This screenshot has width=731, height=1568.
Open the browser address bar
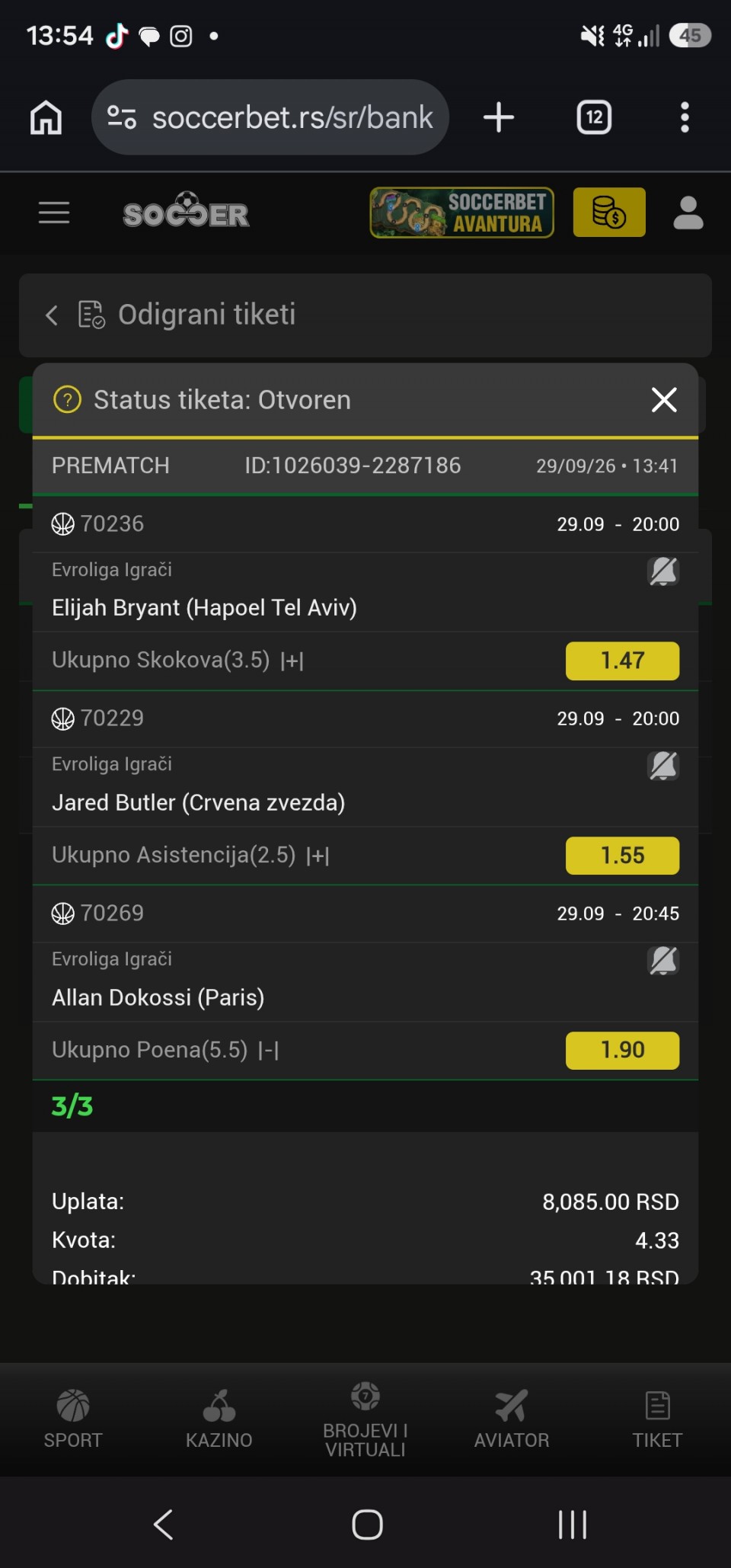coord(270,117)
